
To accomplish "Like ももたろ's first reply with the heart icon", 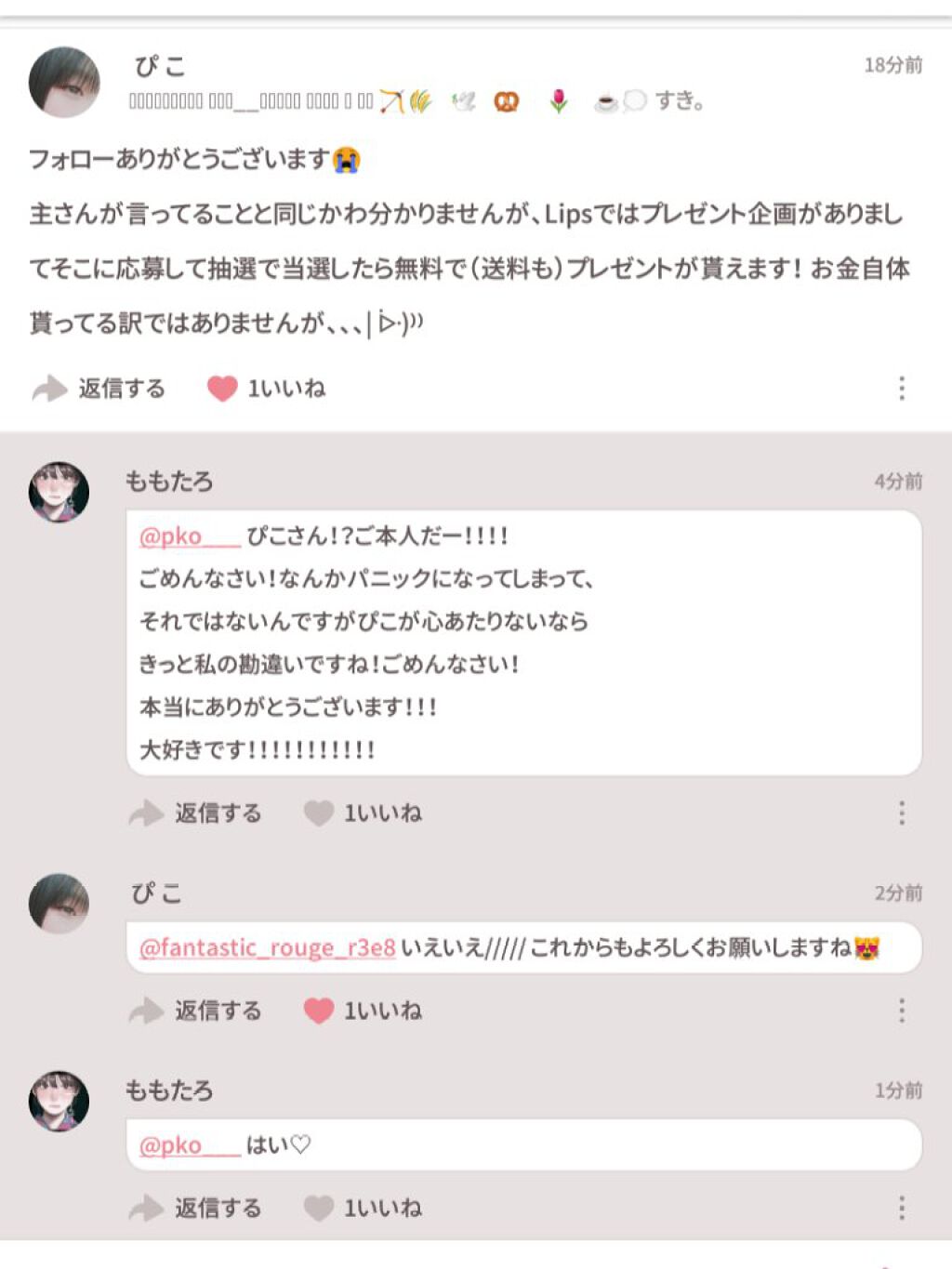I will 318,813.
